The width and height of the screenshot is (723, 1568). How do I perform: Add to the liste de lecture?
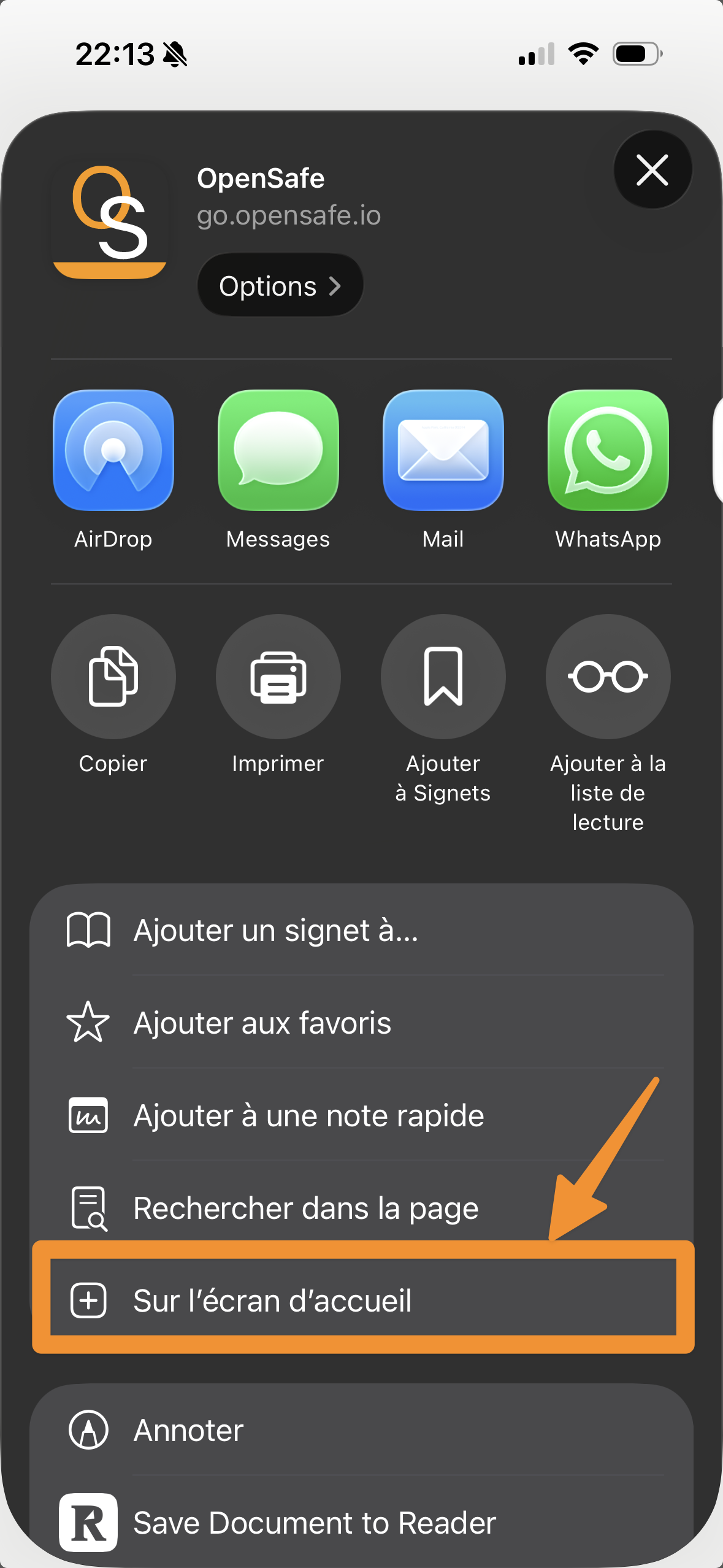pos(608,677)
